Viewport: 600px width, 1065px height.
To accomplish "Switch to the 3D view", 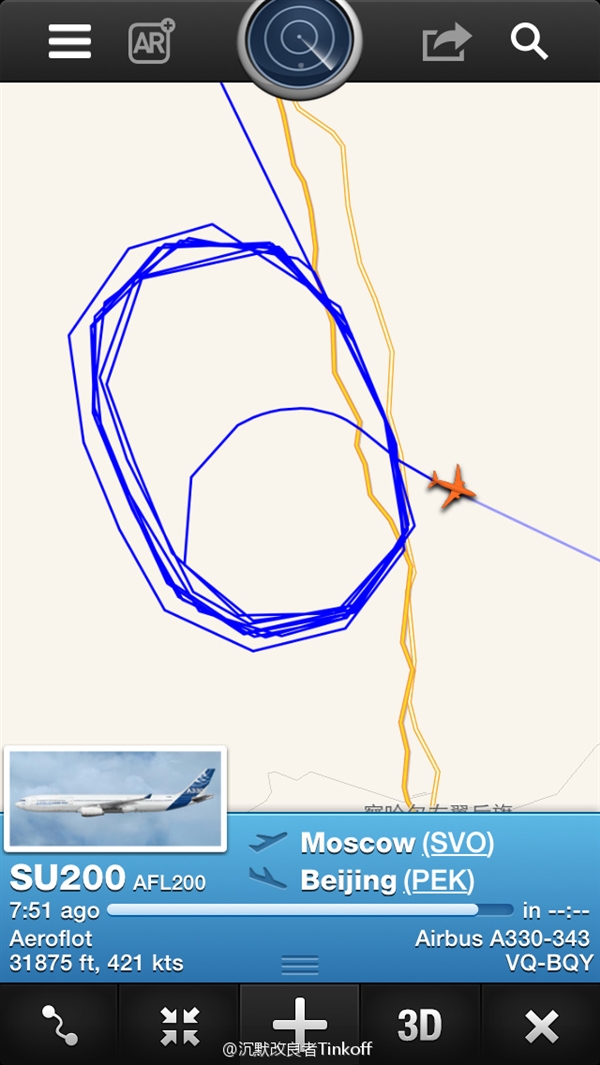I will pos(420,1025).
